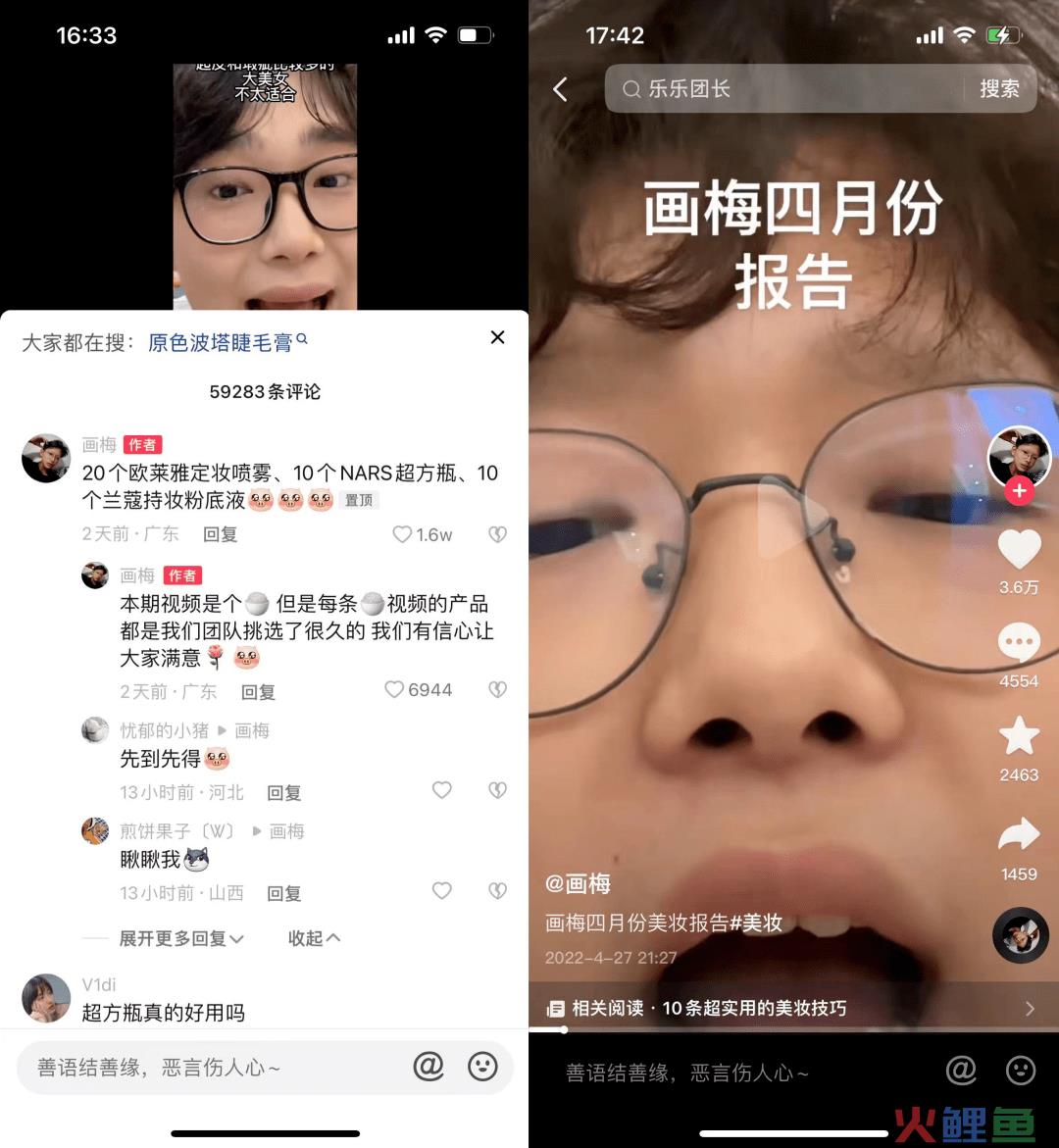The image size is (1059, 1148).
Task: Tap the 乐乐团长 search field
Action: coord(784,89)
